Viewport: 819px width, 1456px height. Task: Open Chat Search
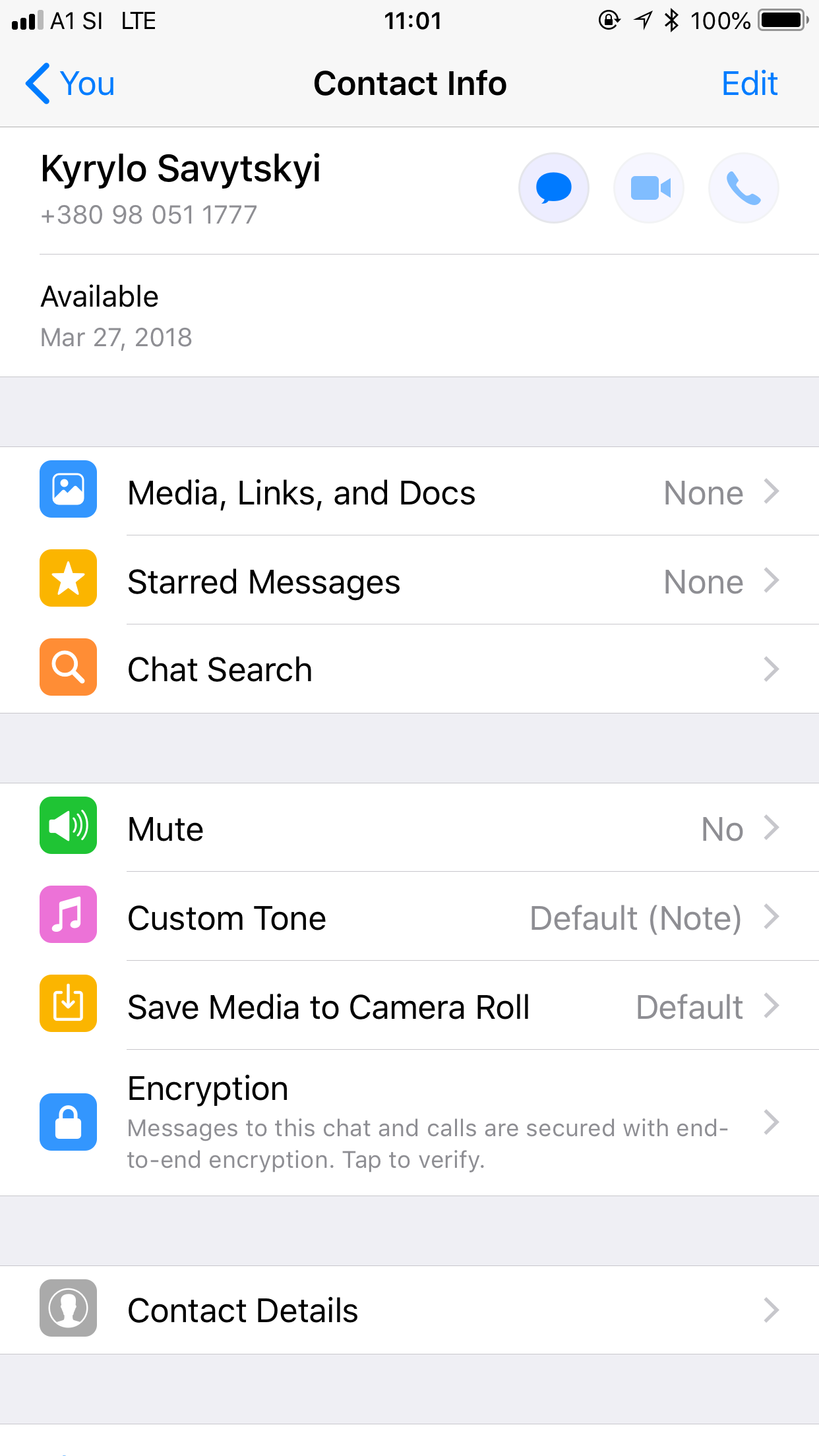tap(409, 669)
